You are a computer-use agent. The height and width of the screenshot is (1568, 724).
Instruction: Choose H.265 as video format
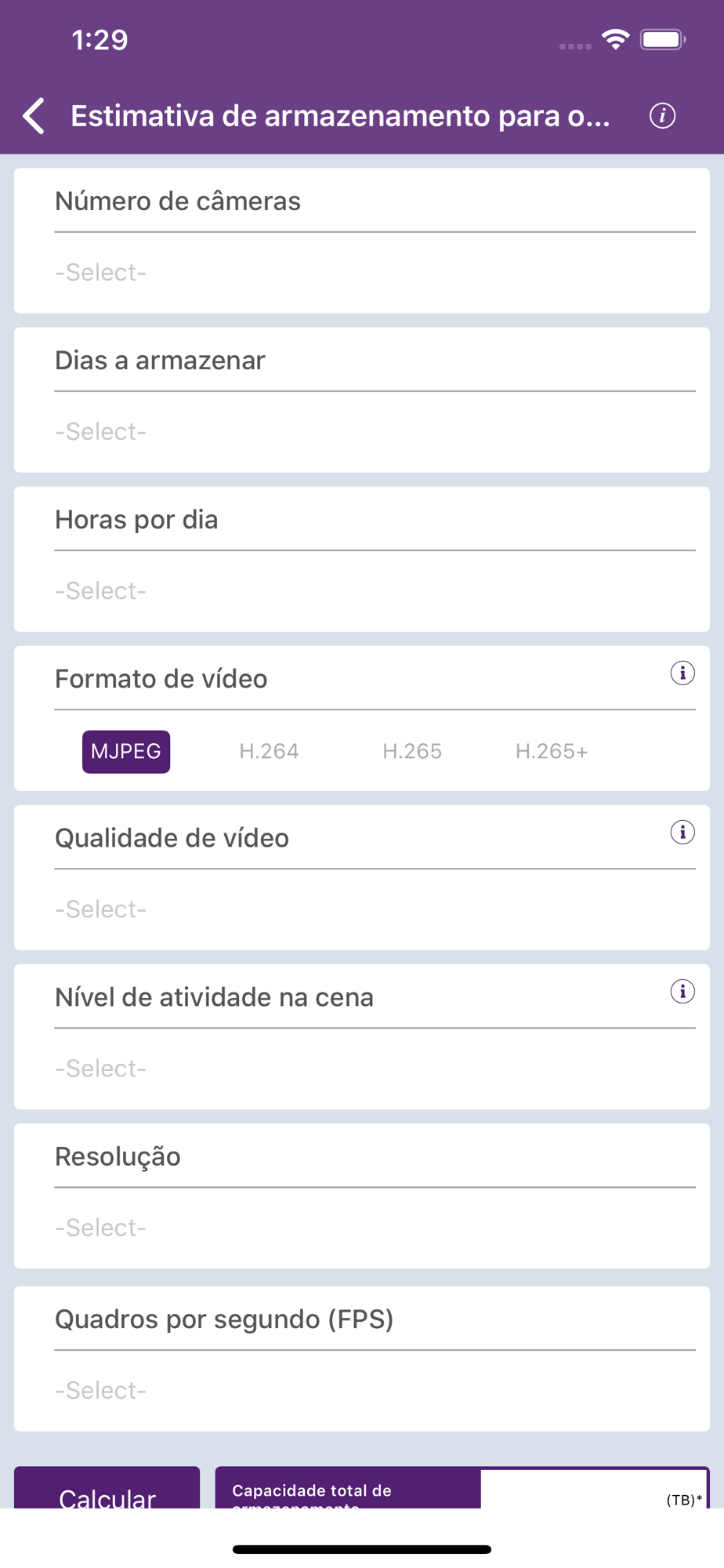(x=412, y=752)
